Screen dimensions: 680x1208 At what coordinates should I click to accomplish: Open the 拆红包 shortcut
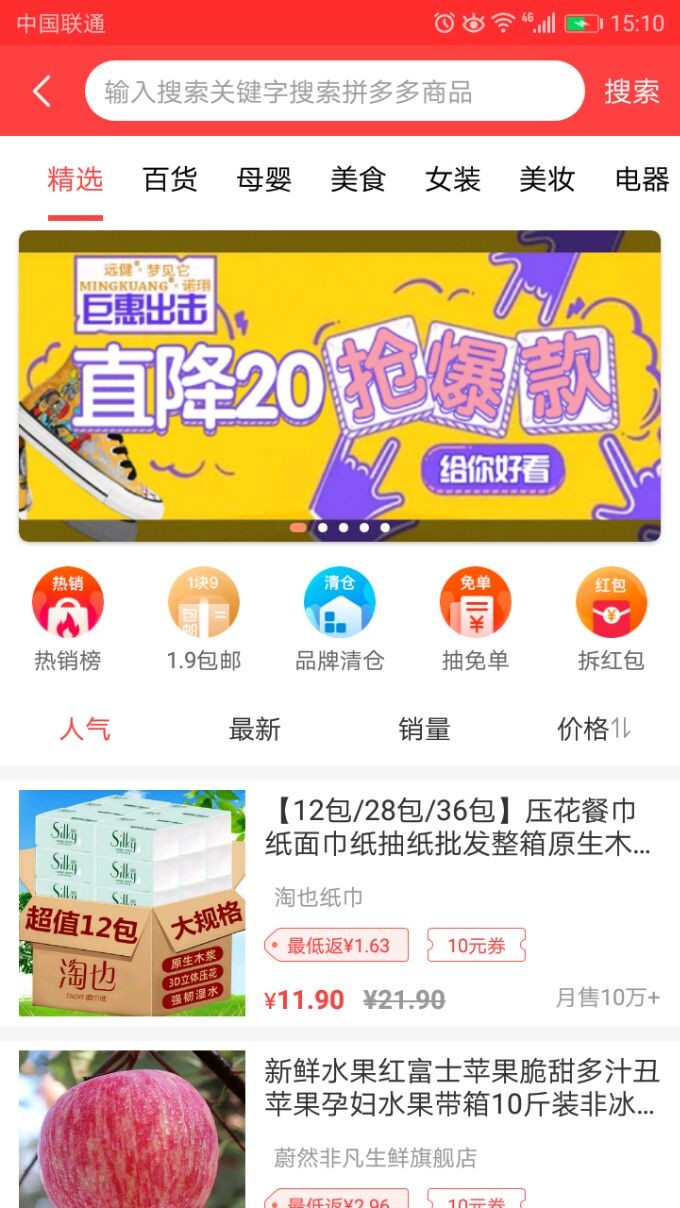click(x=611, y=620)
